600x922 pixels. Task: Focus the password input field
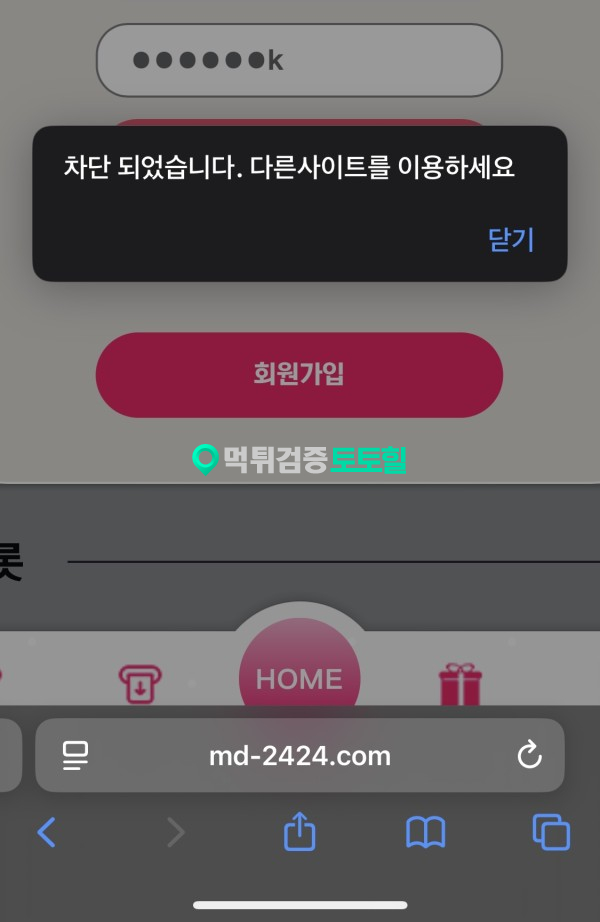click(x=299, y=61)
